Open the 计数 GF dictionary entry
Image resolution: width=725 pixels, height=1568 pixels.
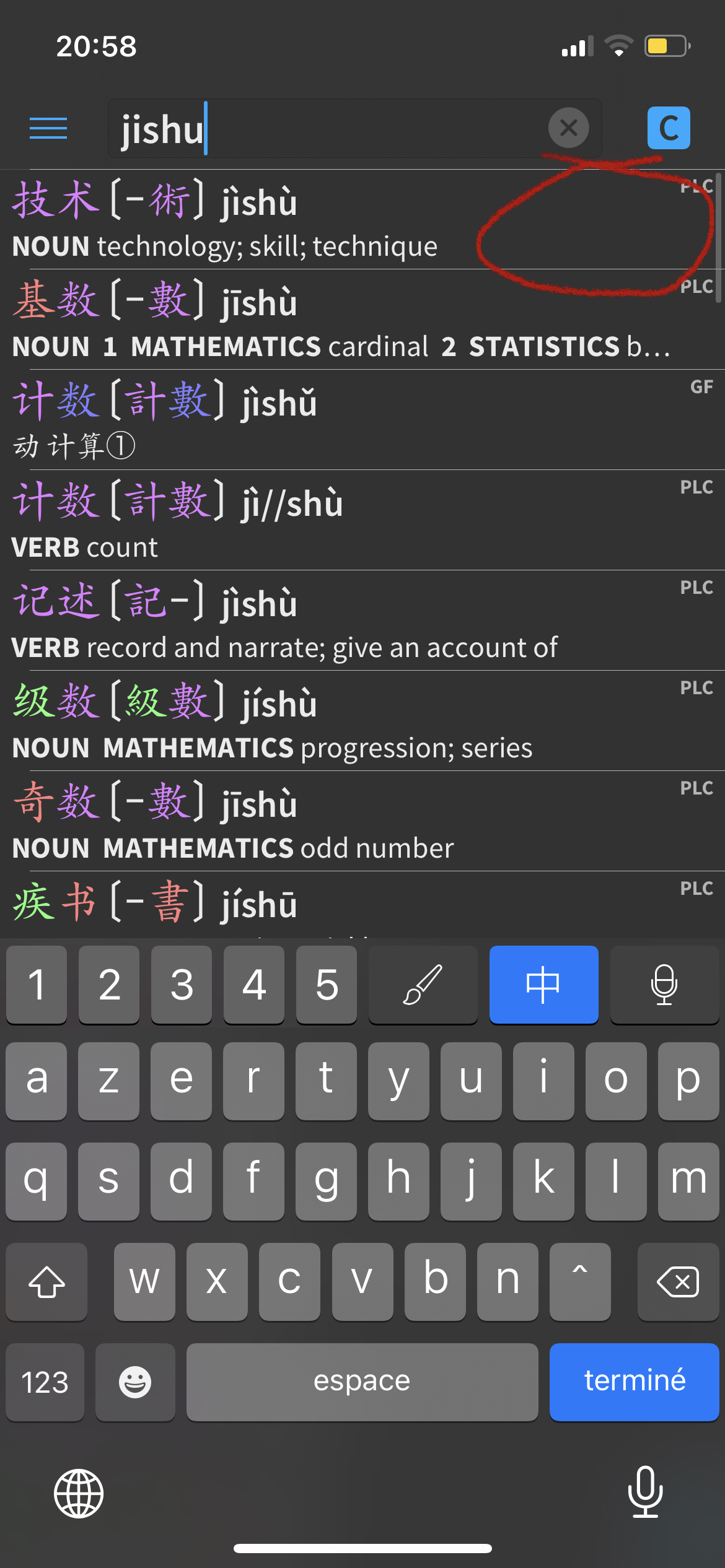pyautogui.click(x=362, y=420)
